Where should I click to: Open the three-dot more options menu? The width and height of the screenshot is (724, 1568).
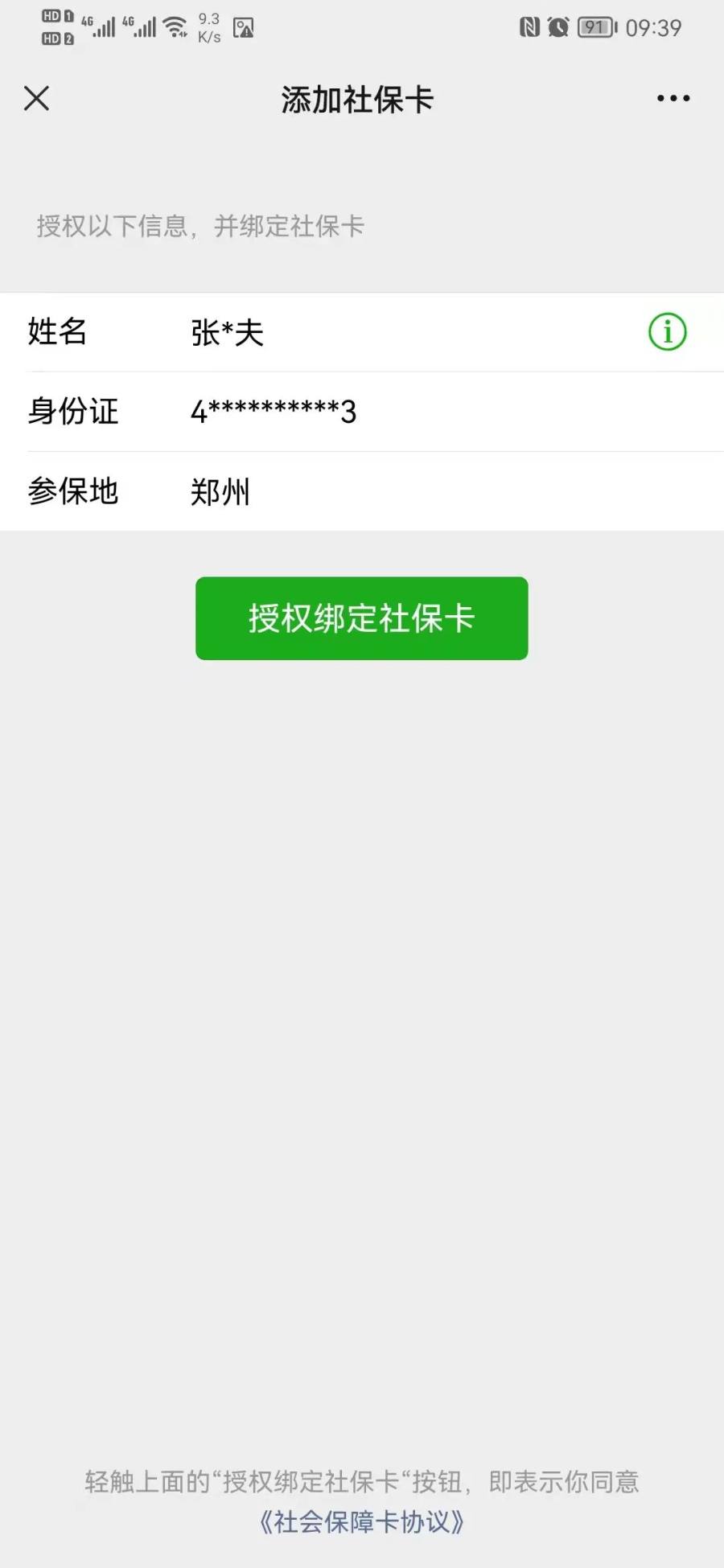point(673,99)
